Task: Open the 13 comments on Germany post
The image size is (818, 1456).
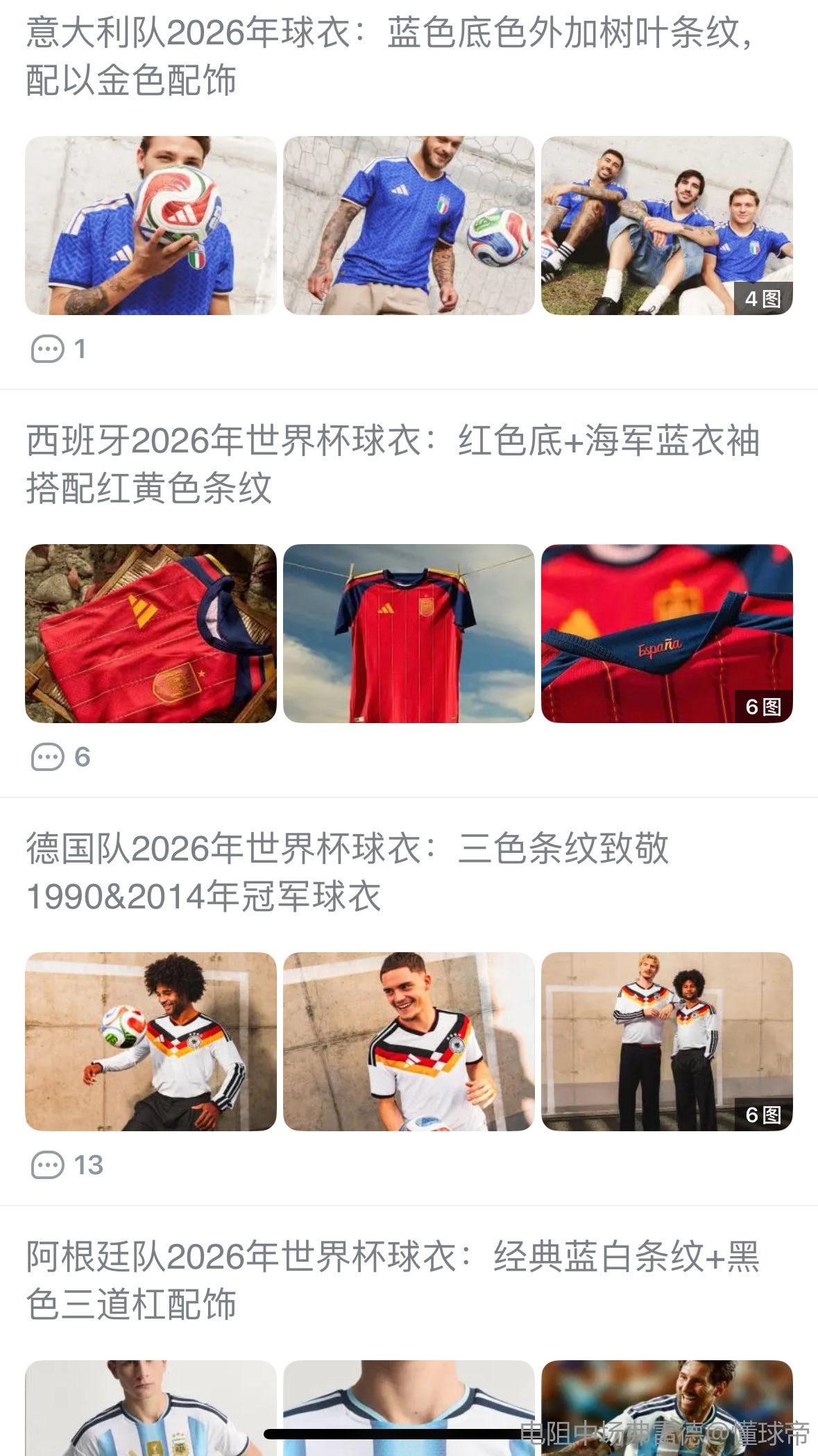Action: [67, 1165]
